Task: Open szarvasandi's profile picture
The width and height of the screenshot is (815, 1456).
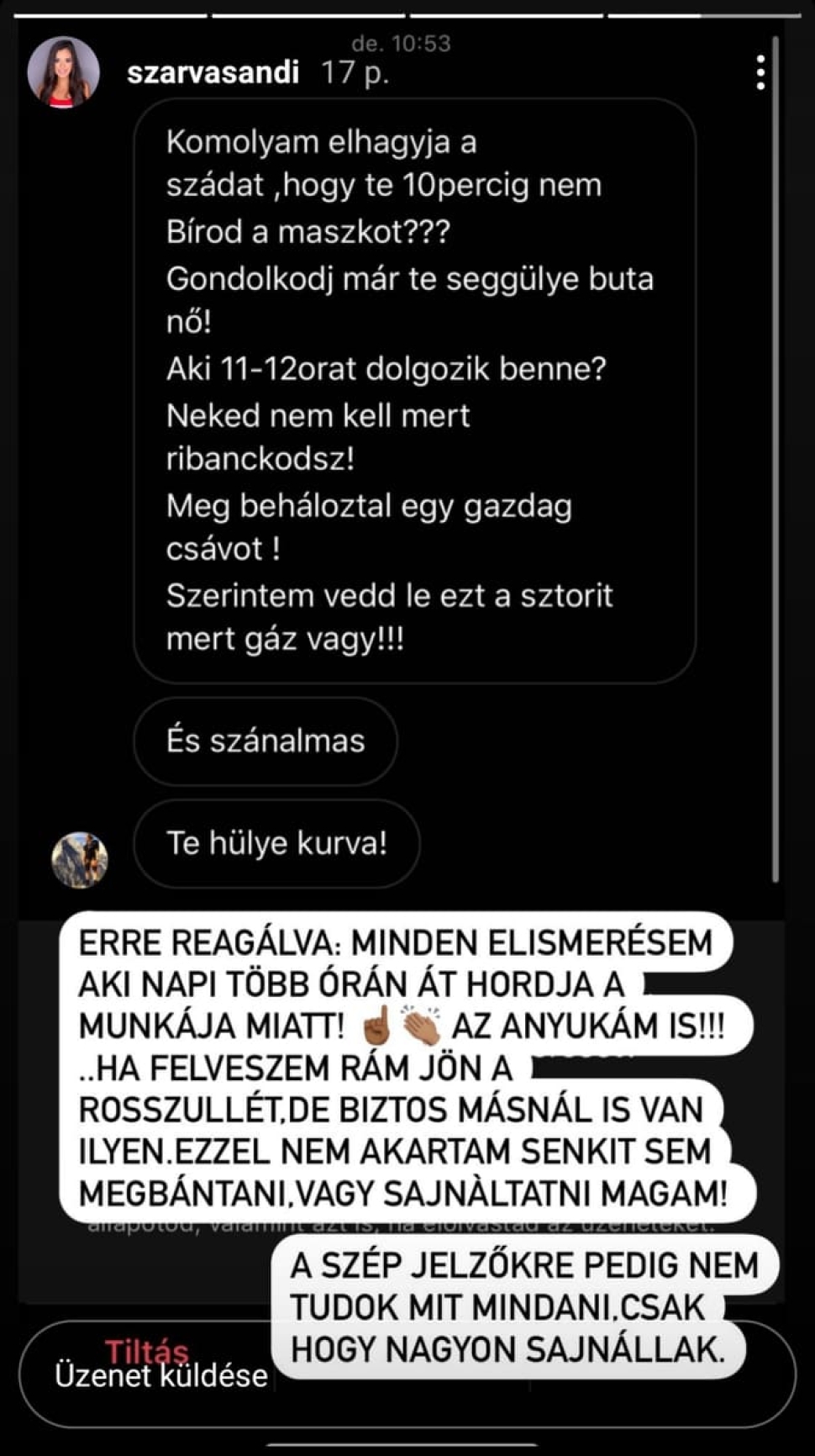Action: pyautogui.click(x=63, y=72)
